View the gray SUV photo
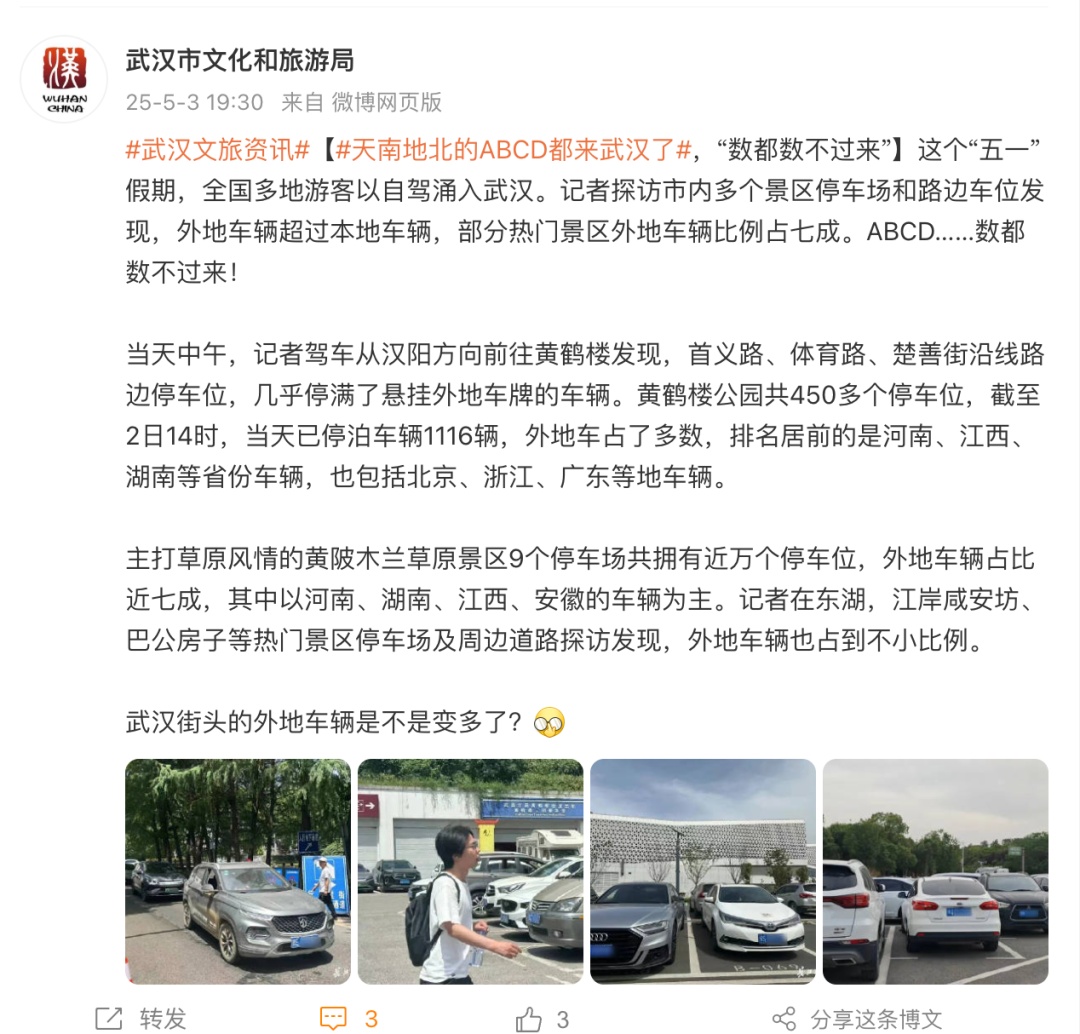 (238, 871)
